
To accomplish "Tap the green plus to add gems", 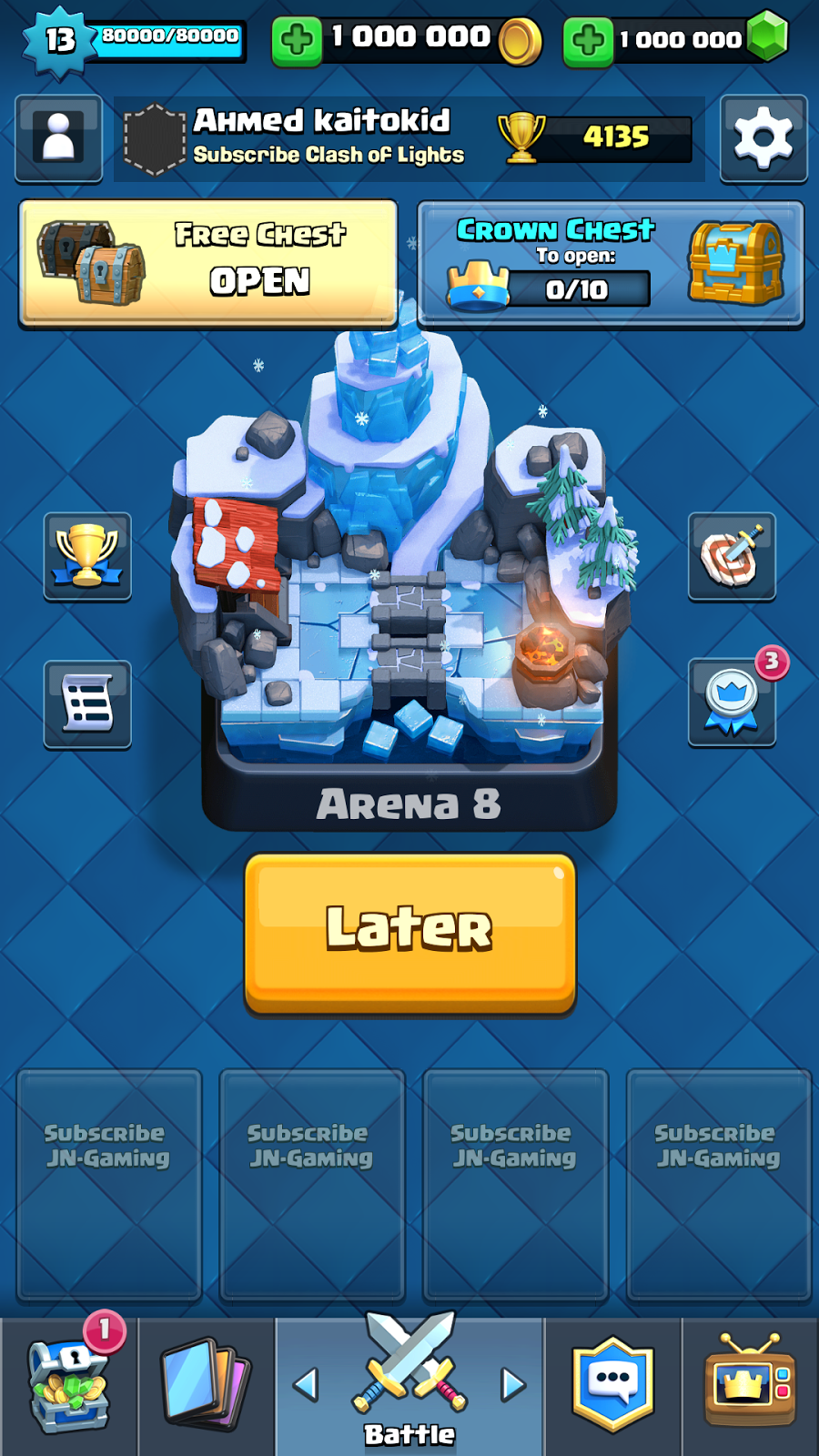I will click(x=588, y=40).
